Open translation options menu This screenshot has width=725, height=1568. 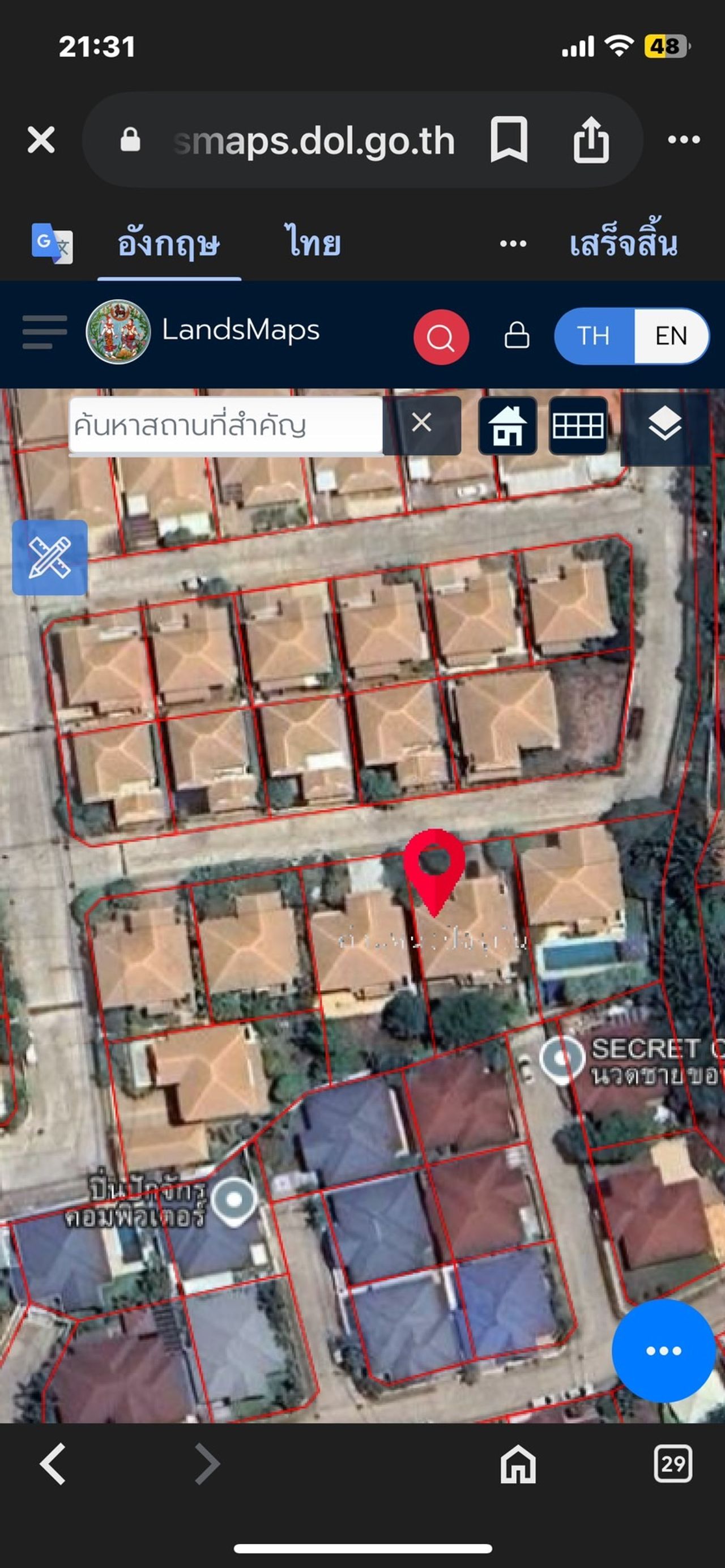pos(513,245)
